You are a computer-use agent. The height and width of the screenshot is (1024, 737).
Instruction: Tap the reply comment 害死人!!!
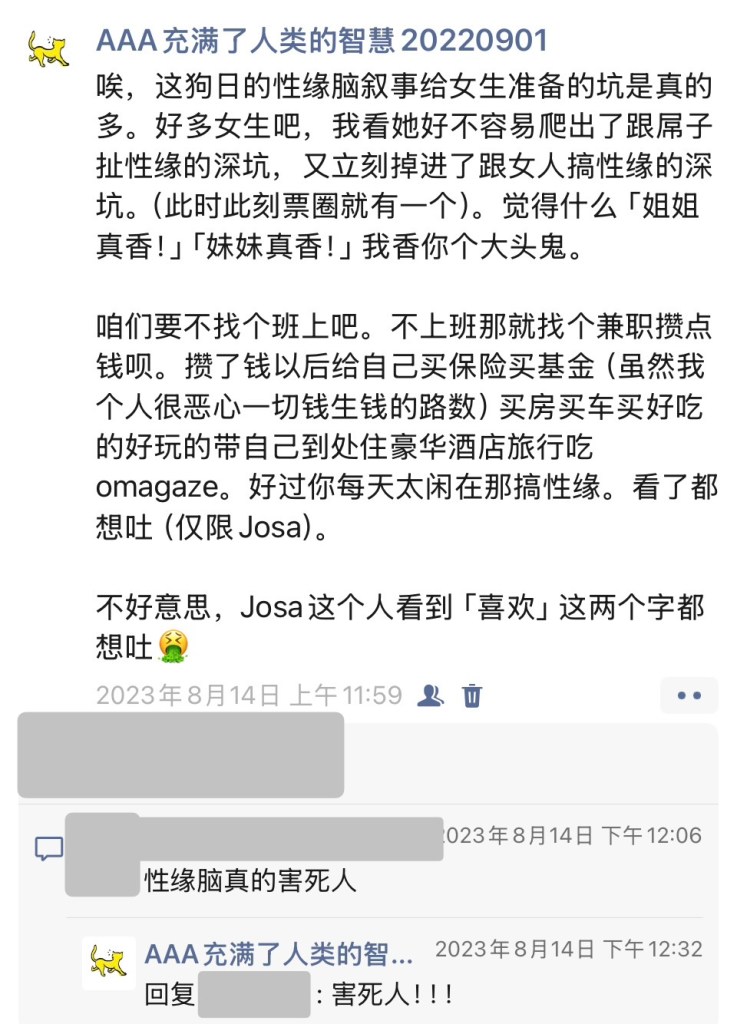385,994
